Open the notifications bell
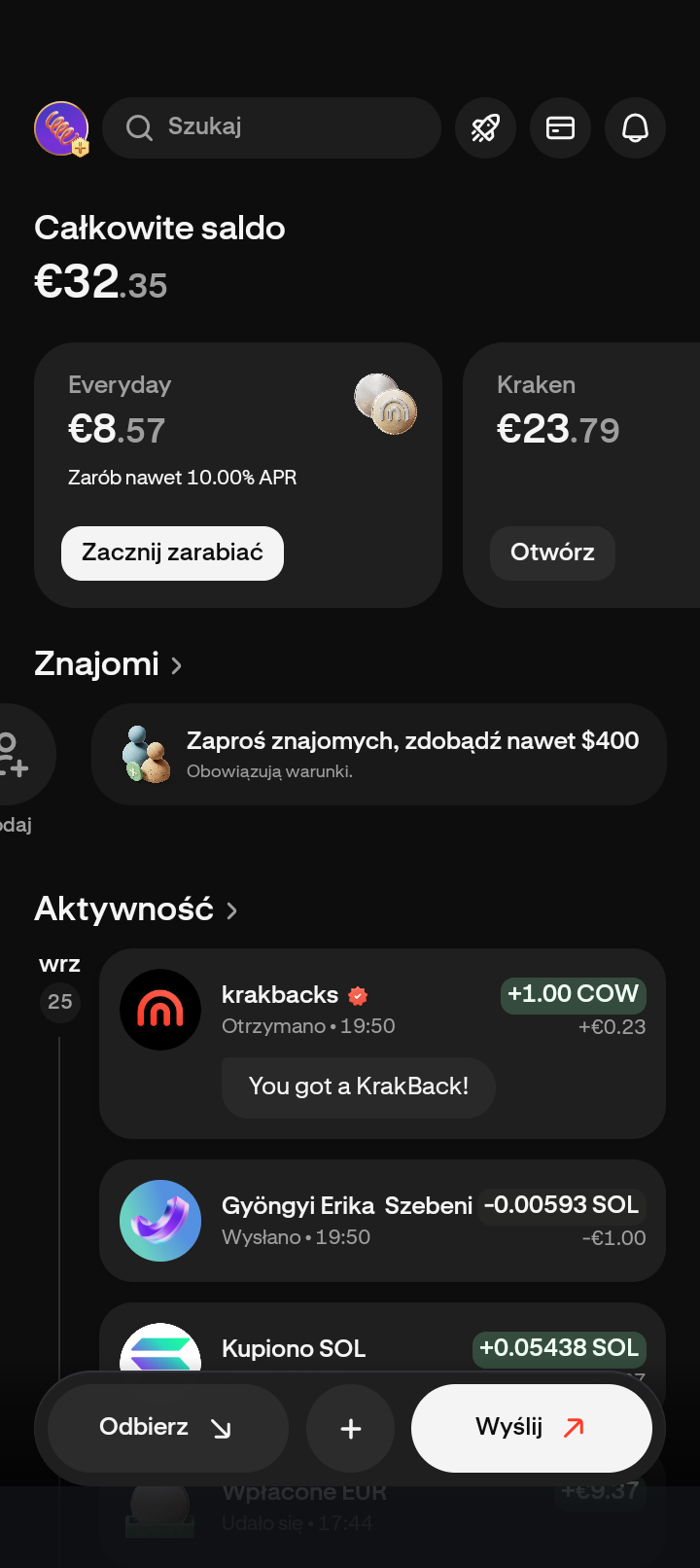This screenshot has width=700, height=1568. [635, 127]
